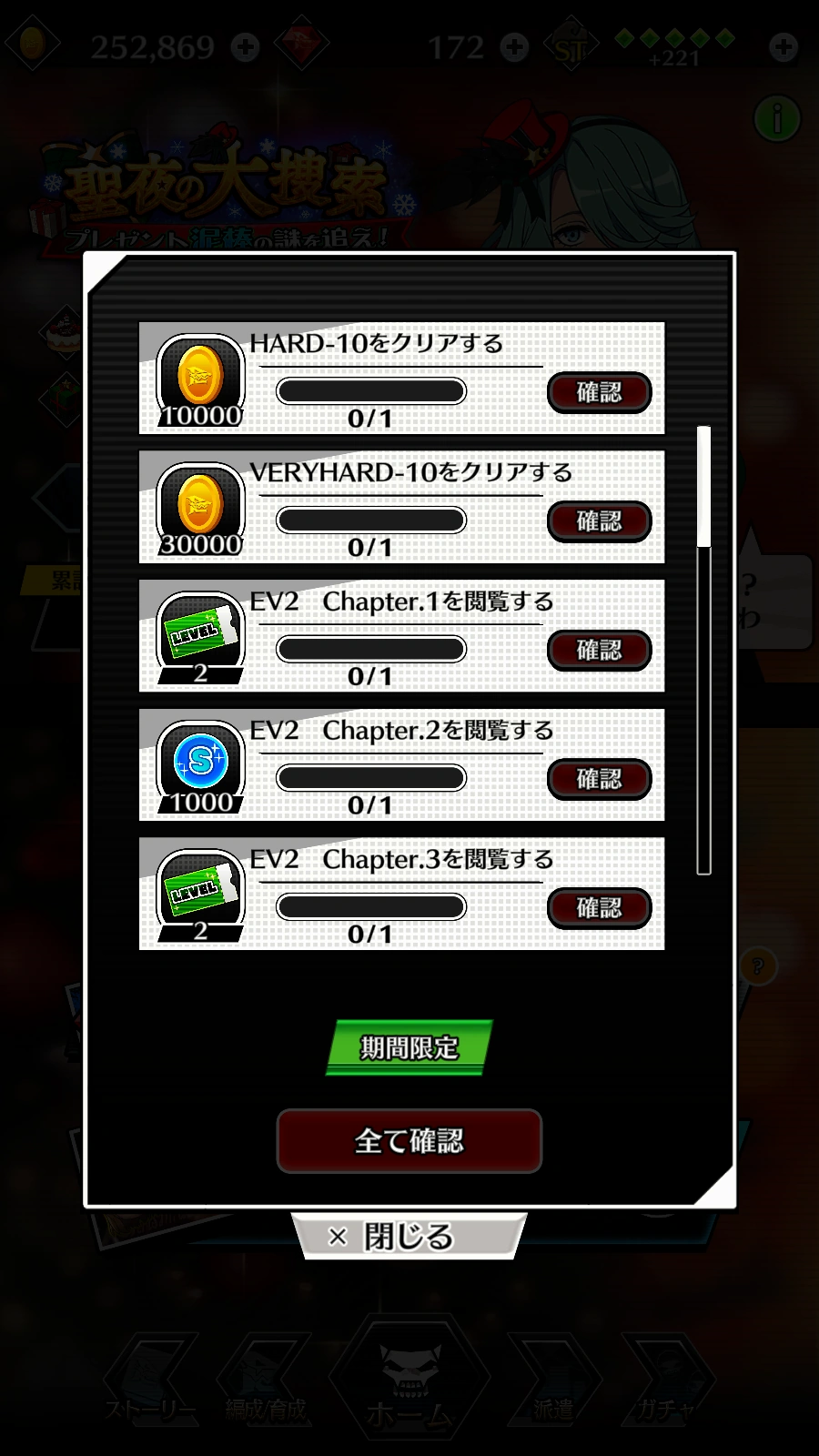Screen dimensions: 819x1456
Task: Tap 確認 for the VERYHARD-10 clear mission
Action: [x=599, y=521]
